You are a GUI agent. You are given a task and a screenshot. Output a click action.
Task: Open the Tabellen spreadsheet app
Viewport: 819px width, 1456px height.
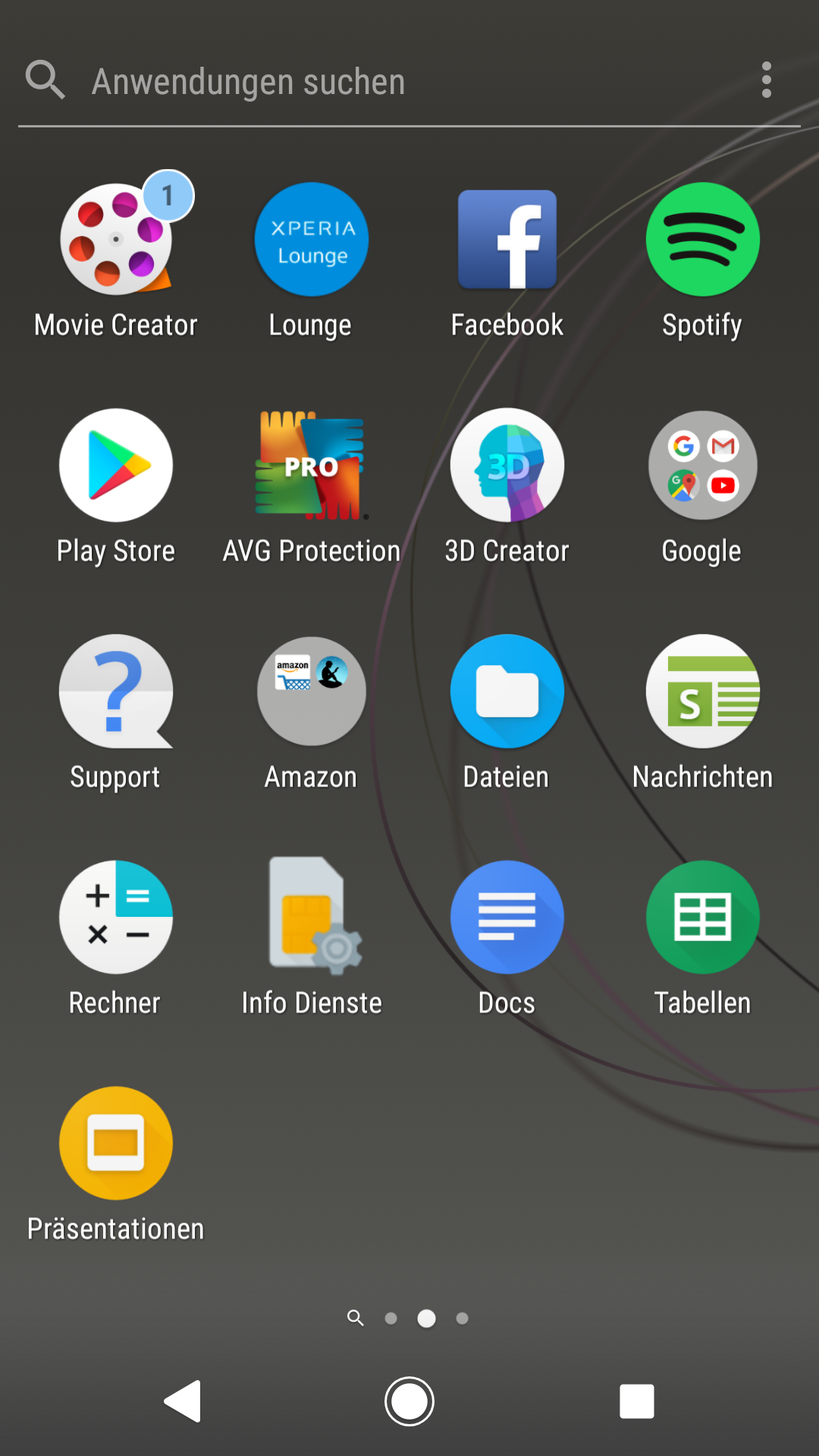click(x=702, y=918)
